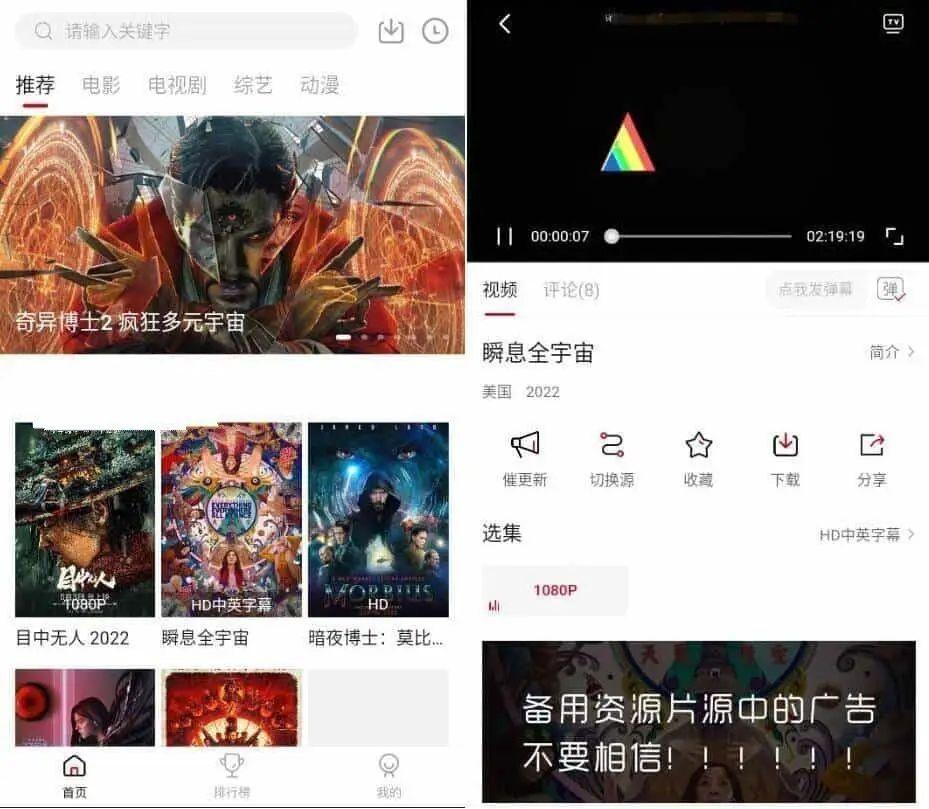Image resolution: width=929 pixels, height=809 pixels.
Task: Enter fullscreen video mode
Action: click(894, 237)
